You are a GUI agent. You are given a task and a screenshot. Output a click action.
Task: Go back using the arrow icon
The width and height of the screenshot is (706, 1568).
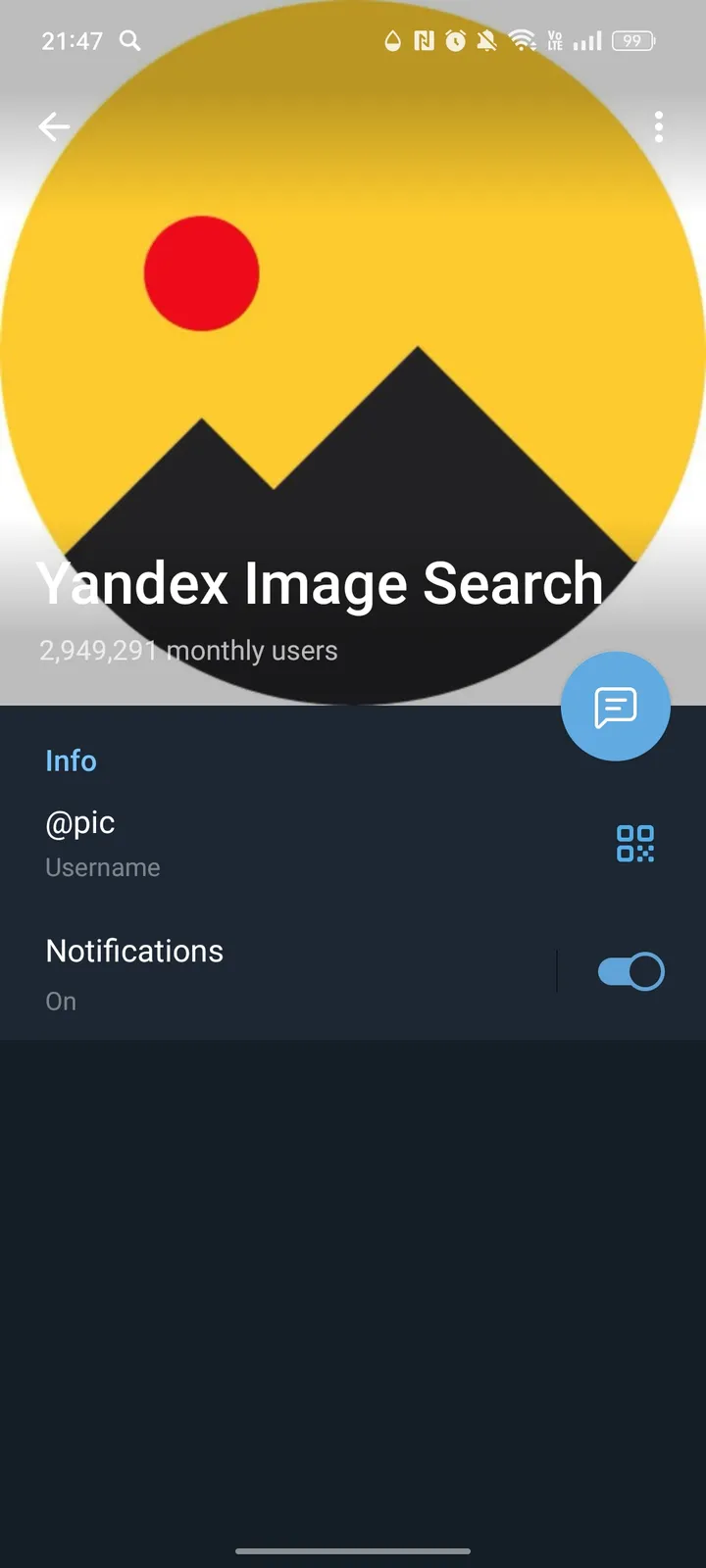click(54, 126)
